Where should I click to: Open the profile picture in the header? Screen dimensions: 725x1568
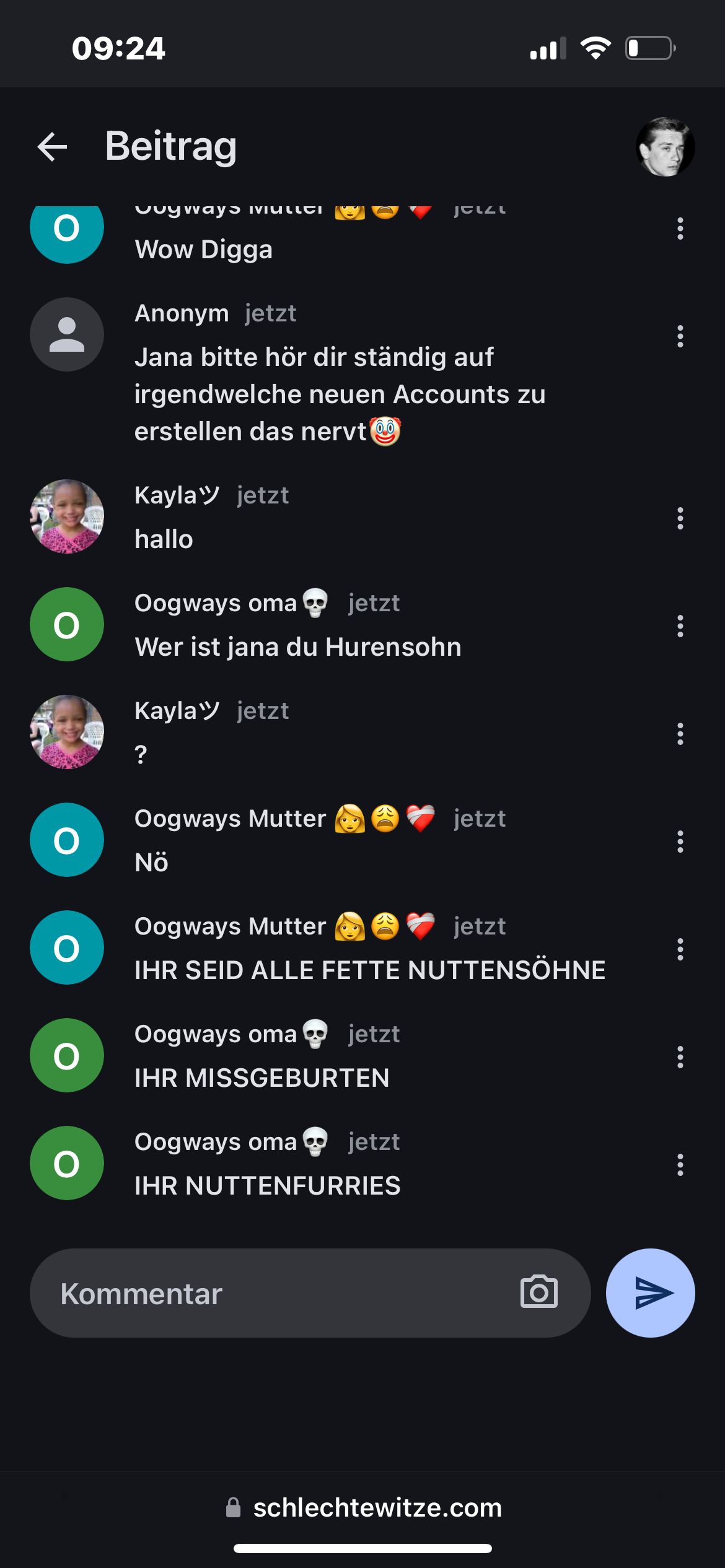[665, 147]
